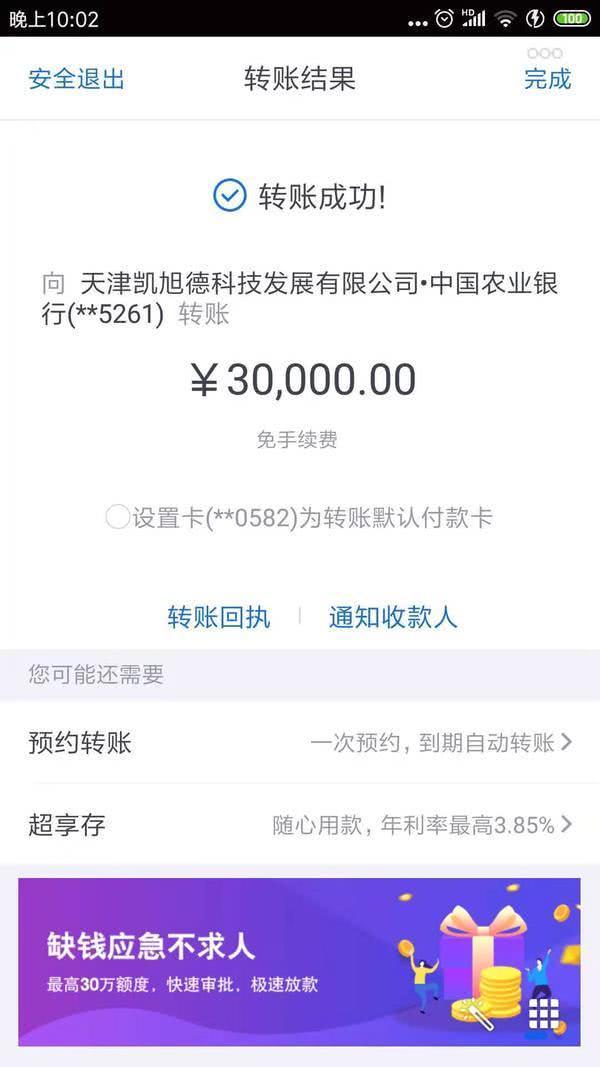The width and height of the screenshot is (600, 1067).
Task: Tap 通知收款人 to notify payee
Action: coord(393,617)
